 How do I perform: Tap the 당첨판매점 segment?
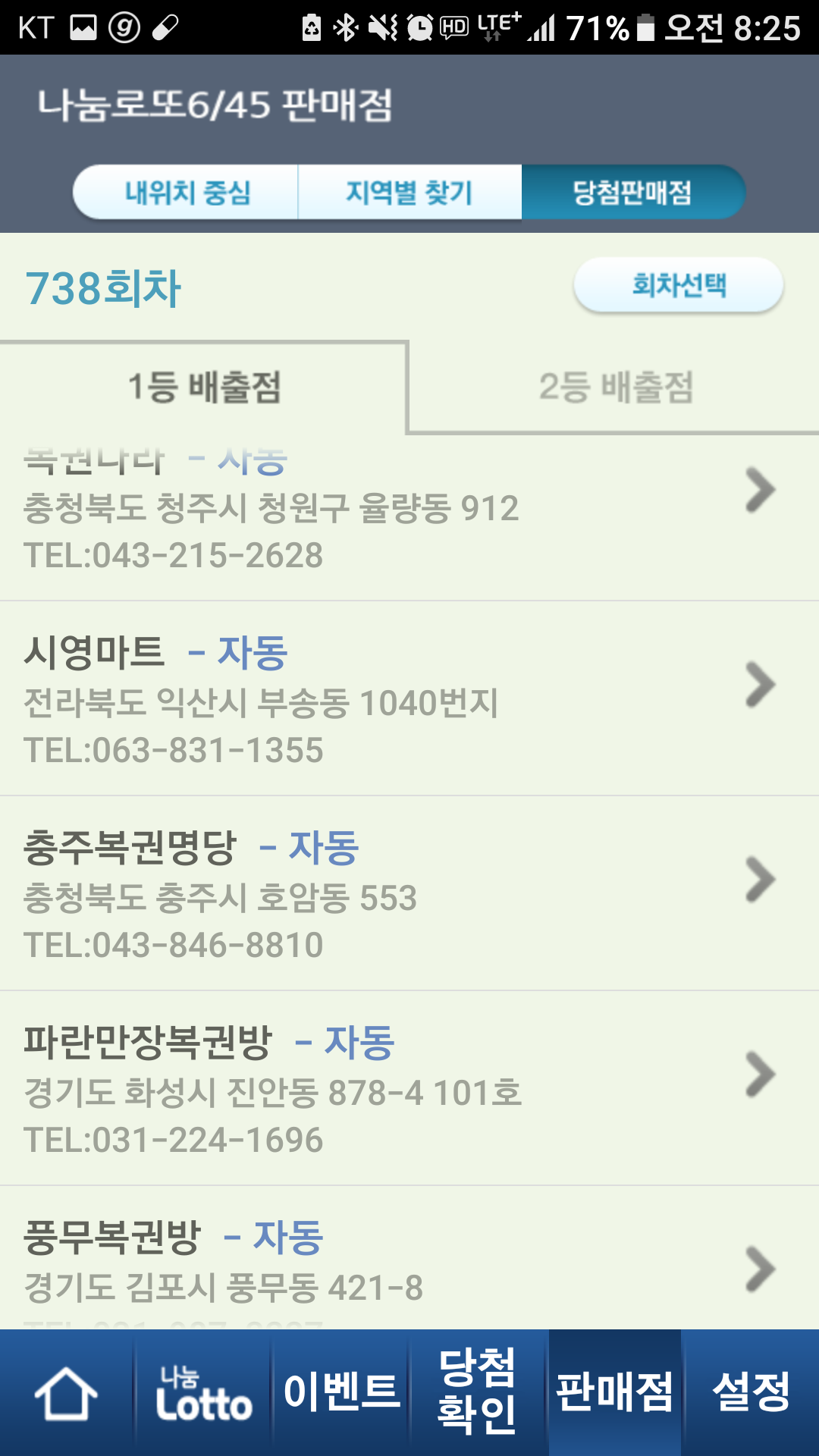(x=632, y=192)
